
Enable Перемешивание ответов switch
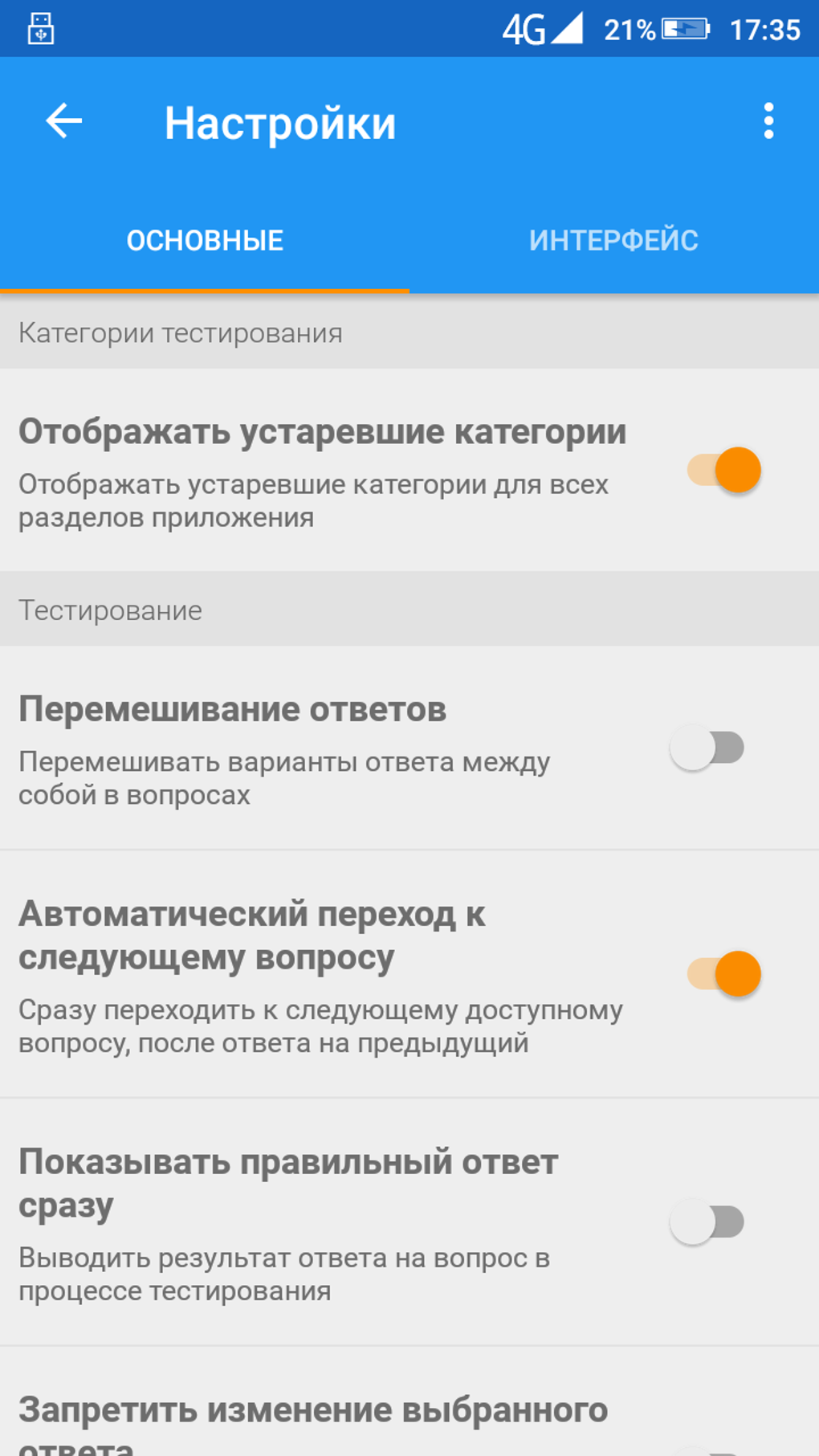(x=708, y=748)
